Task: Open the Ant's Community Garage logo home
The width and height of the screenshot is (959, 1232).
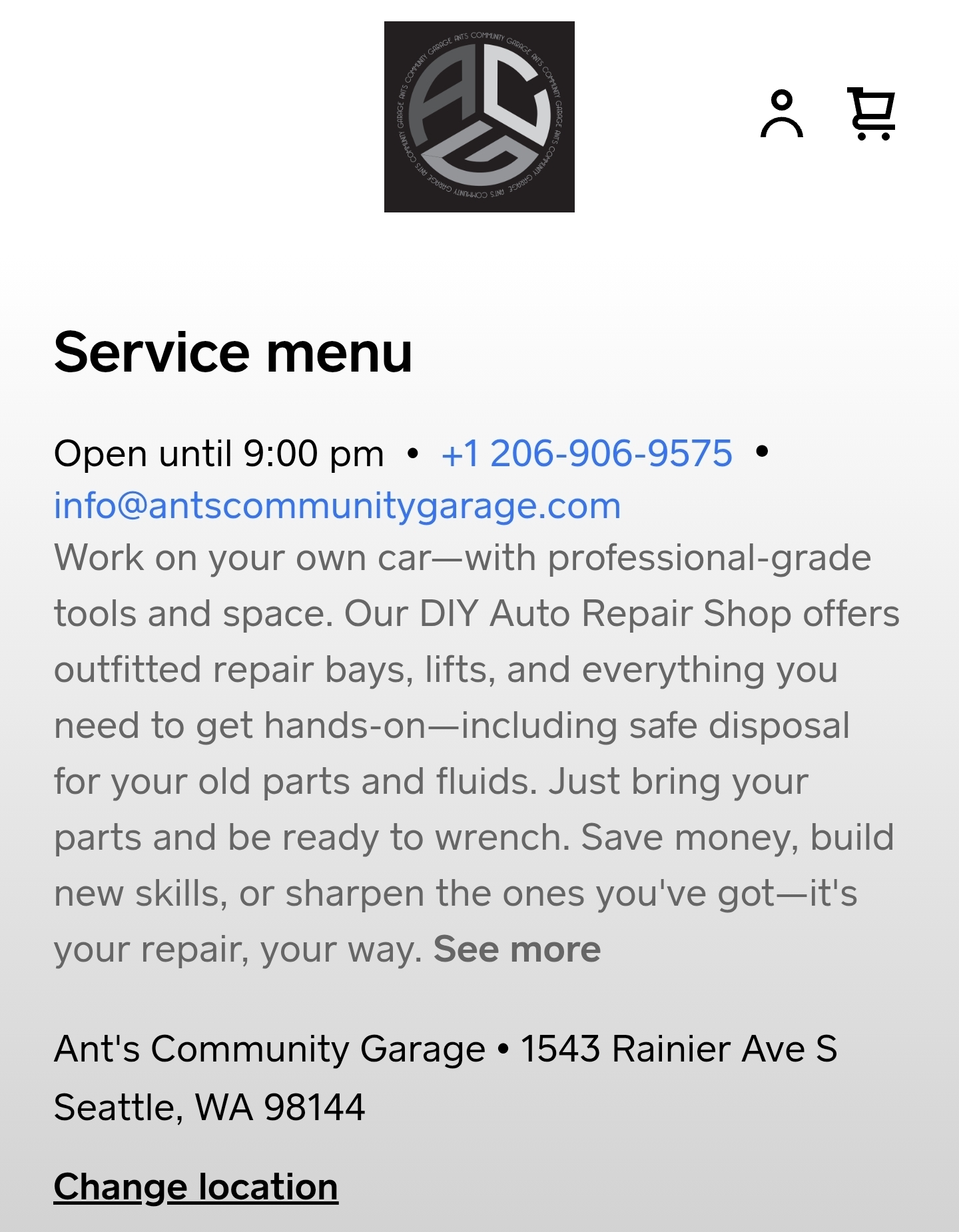Action: click(x=479, y=117)
